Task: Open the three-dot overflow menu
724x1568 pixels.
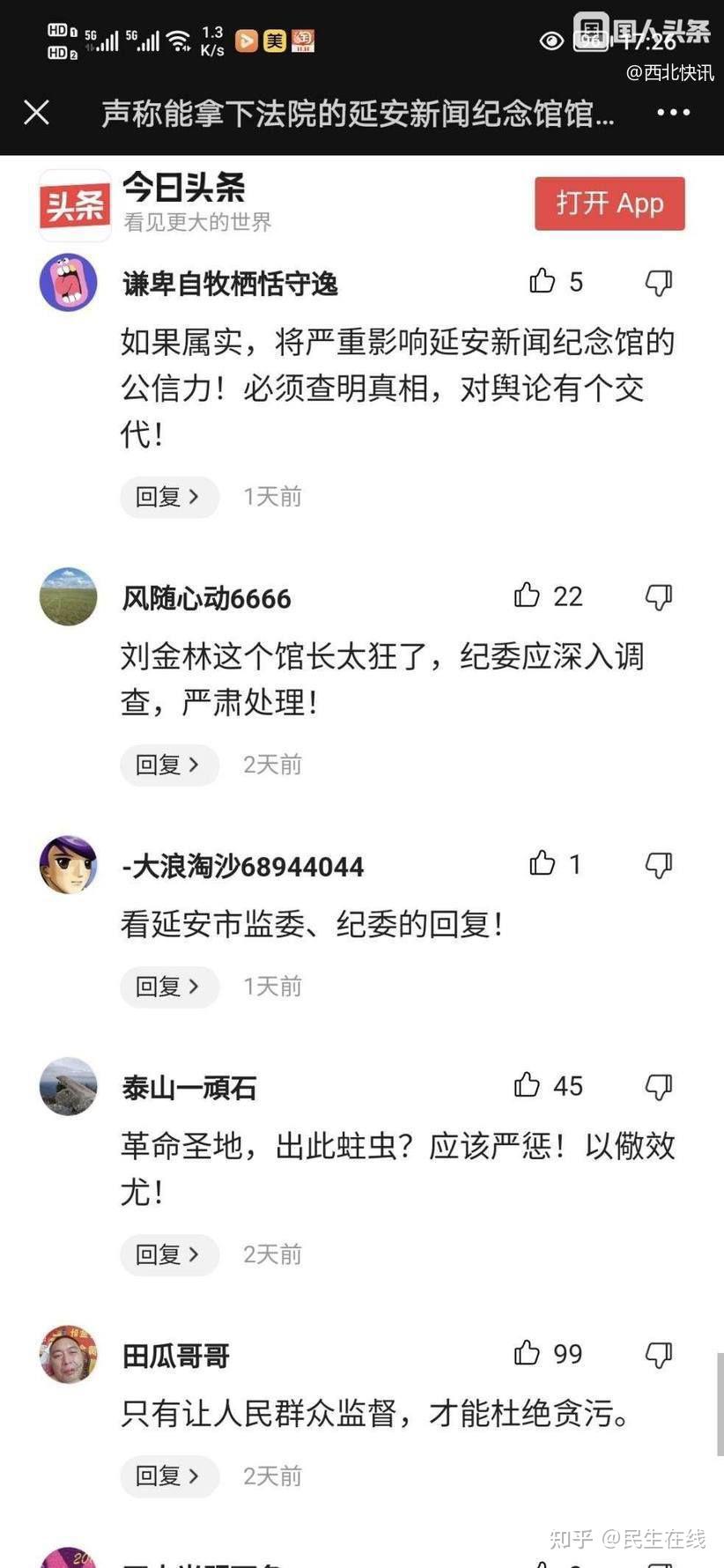Action: click(673, 113)
